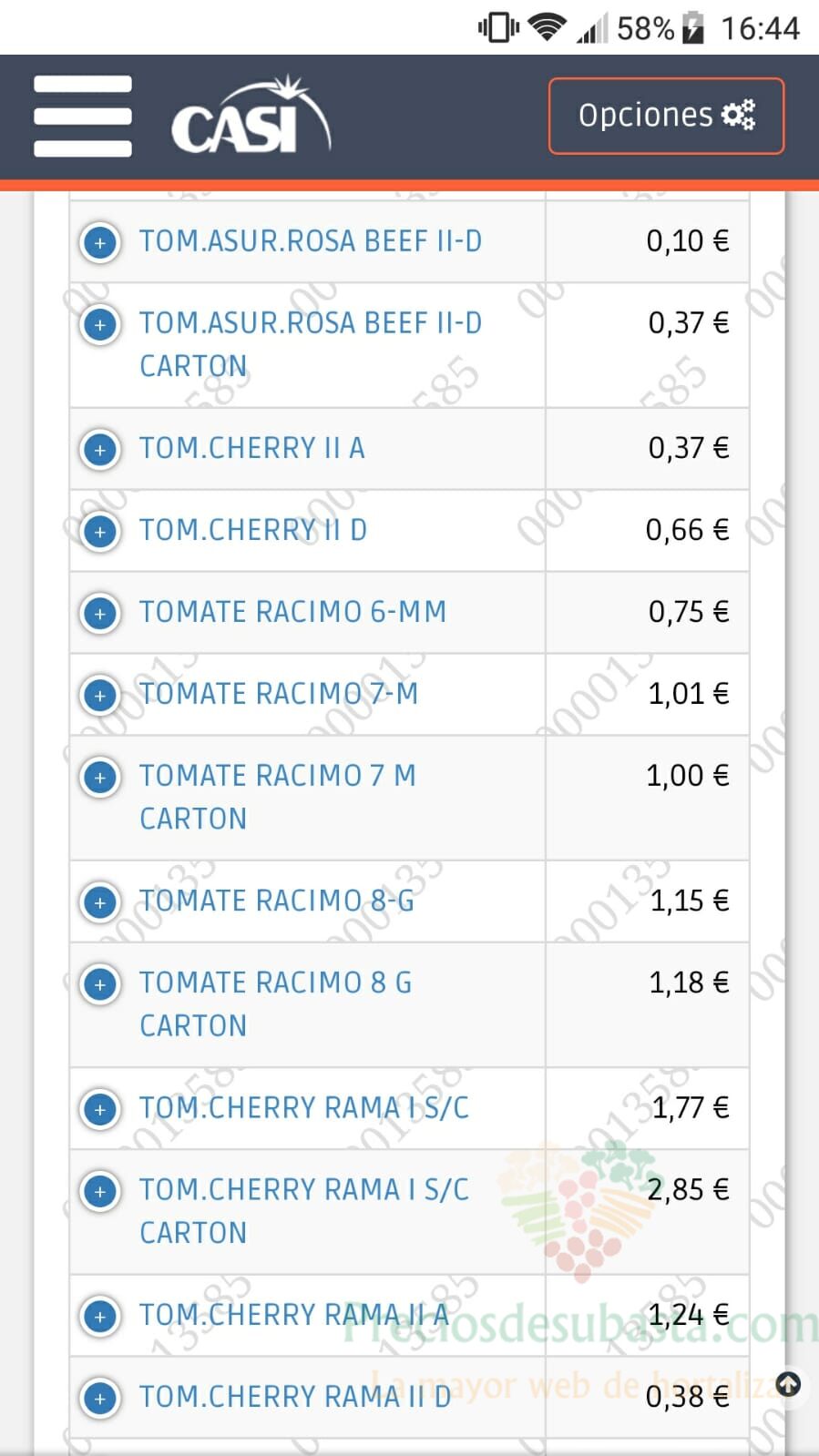This screenshot has height=1456, width=819.
Task: Expand the TOM.CHERRY RAMA II A row
Action: tap(100, 1317)
